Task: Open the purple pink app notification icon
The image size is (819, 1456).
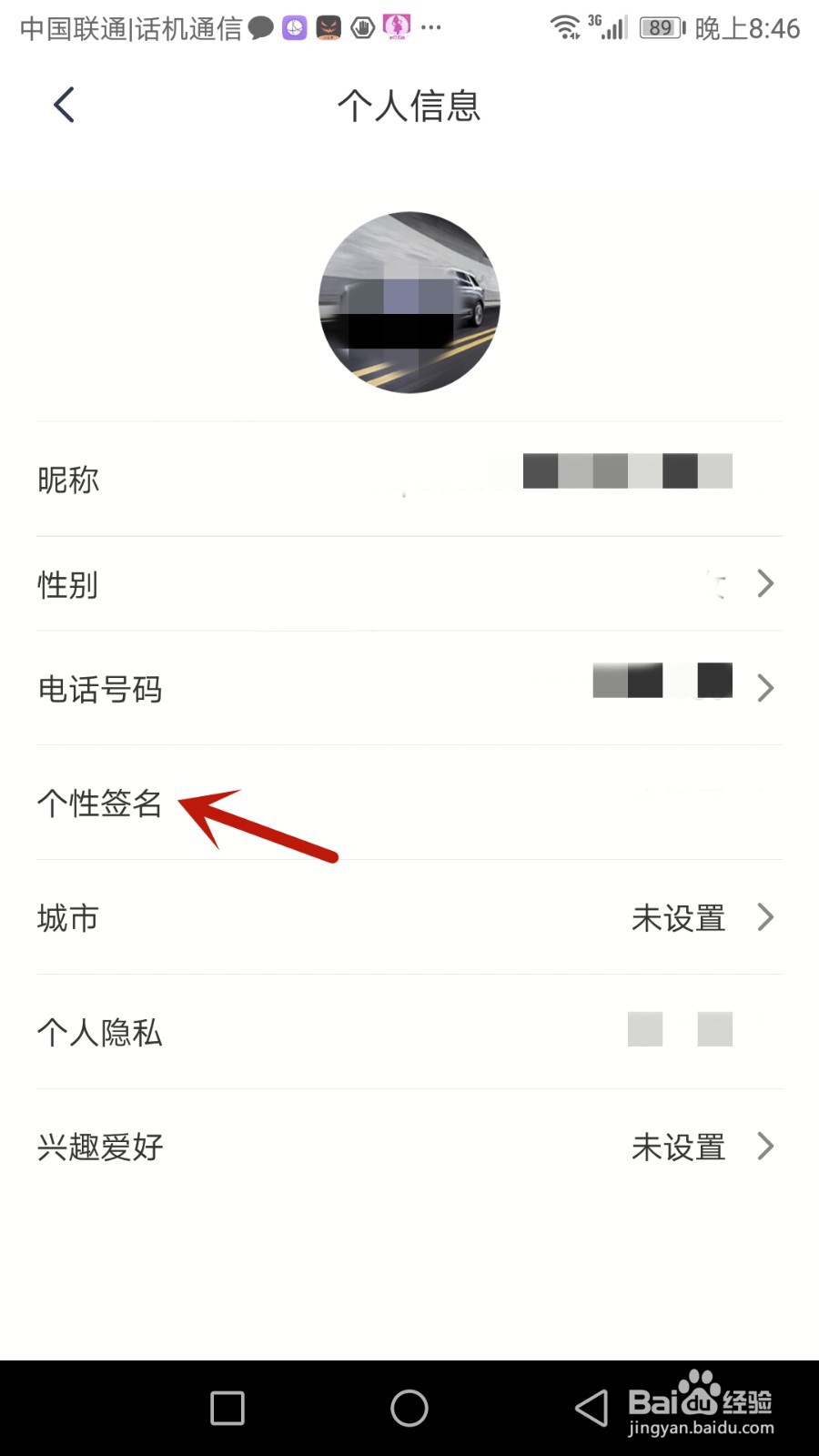Action: pyautogui.click(x=397, y=27)
